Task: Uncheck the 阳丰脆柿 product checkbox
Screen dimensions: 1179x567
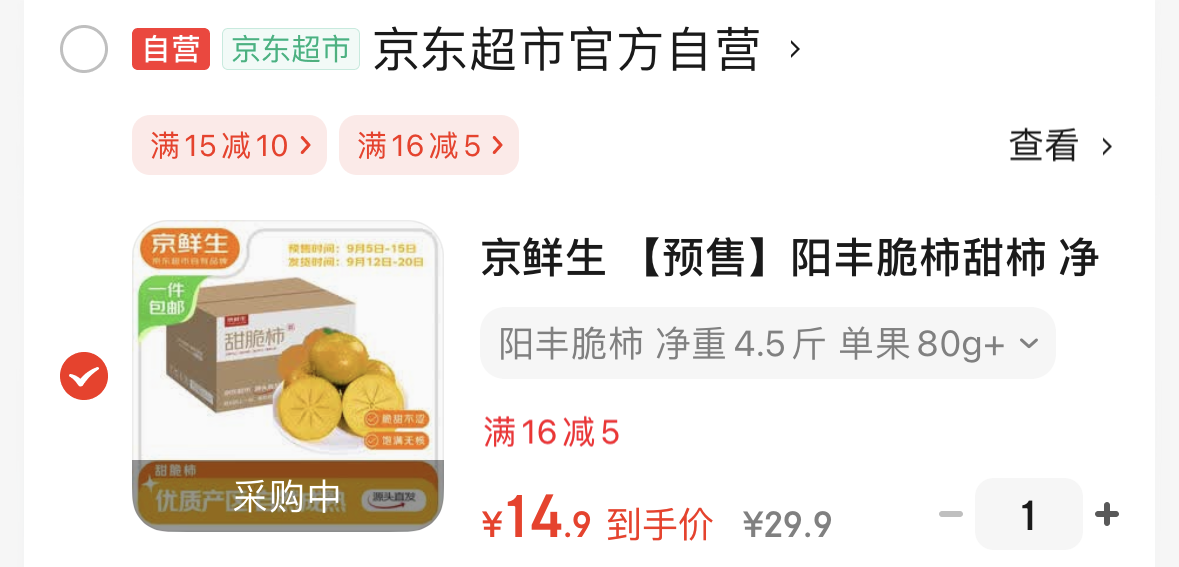Action: (84, 376)
